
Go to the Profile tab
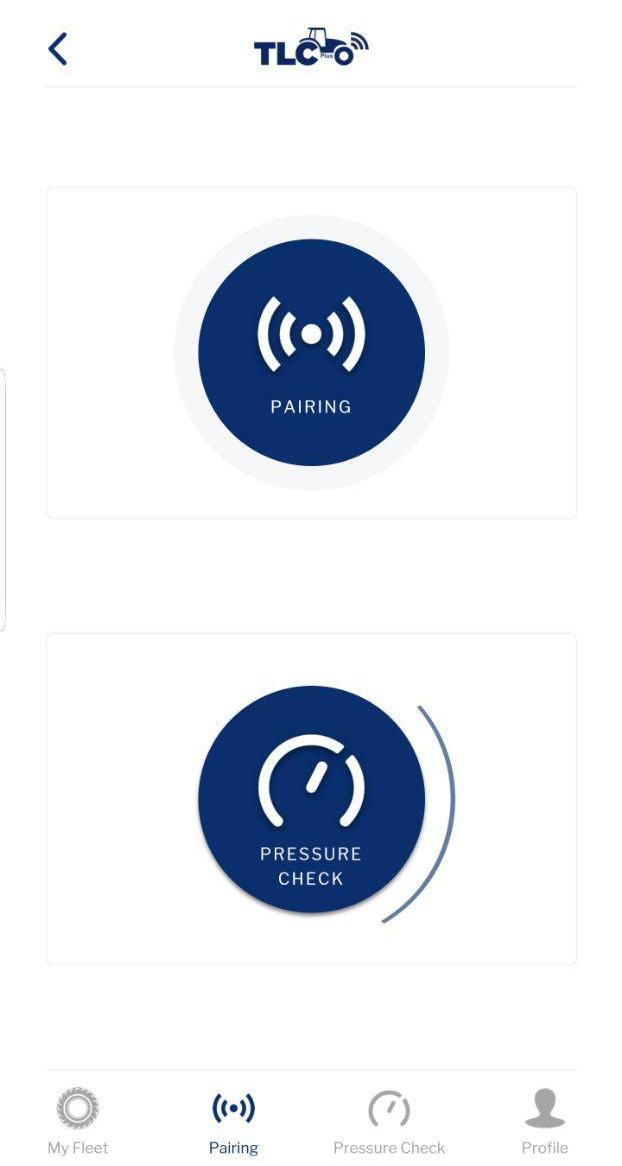[x=544, y=1122]
